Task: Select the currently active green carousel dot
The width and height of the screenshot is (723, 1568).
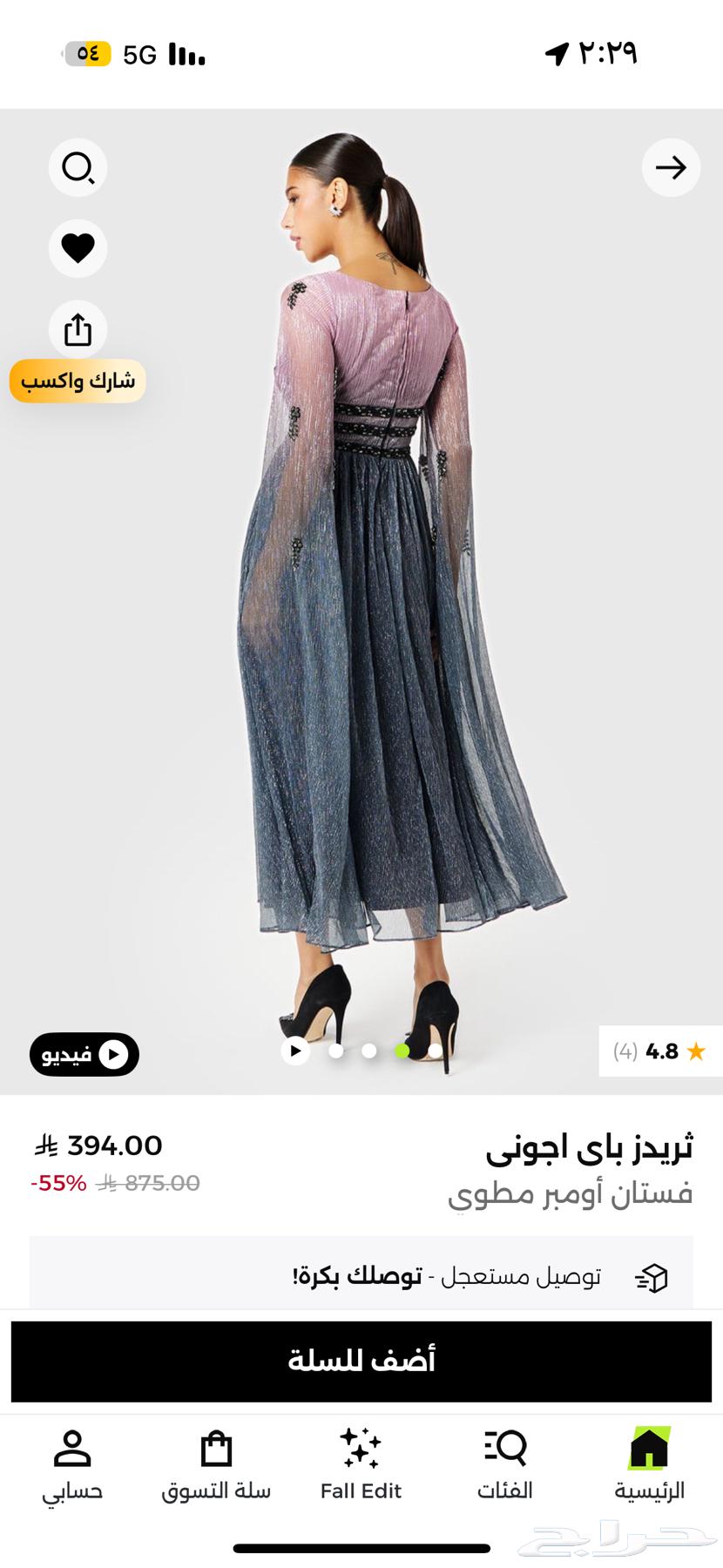Action: pos(401,1051)
